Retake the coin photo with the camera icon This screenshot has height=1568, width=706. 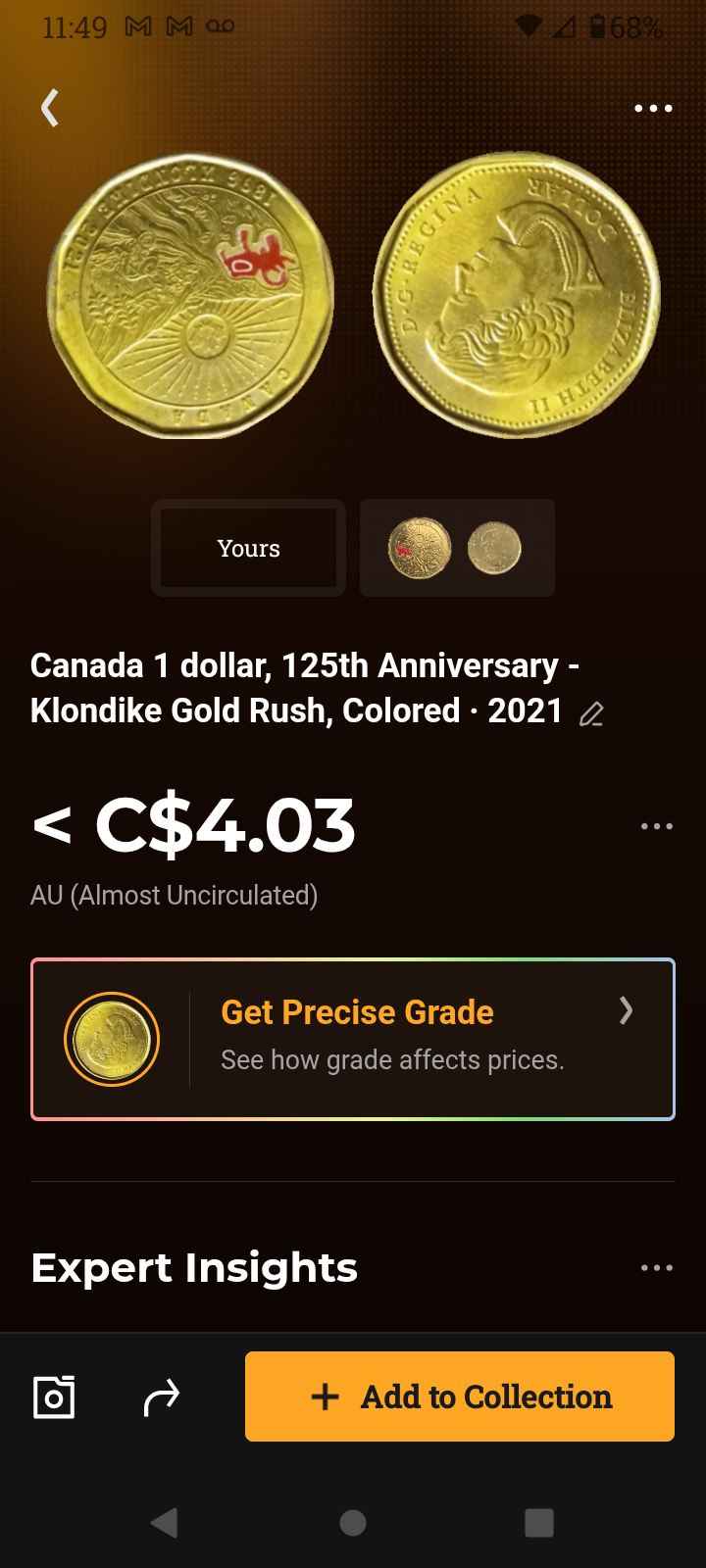tap(54, 1396)
